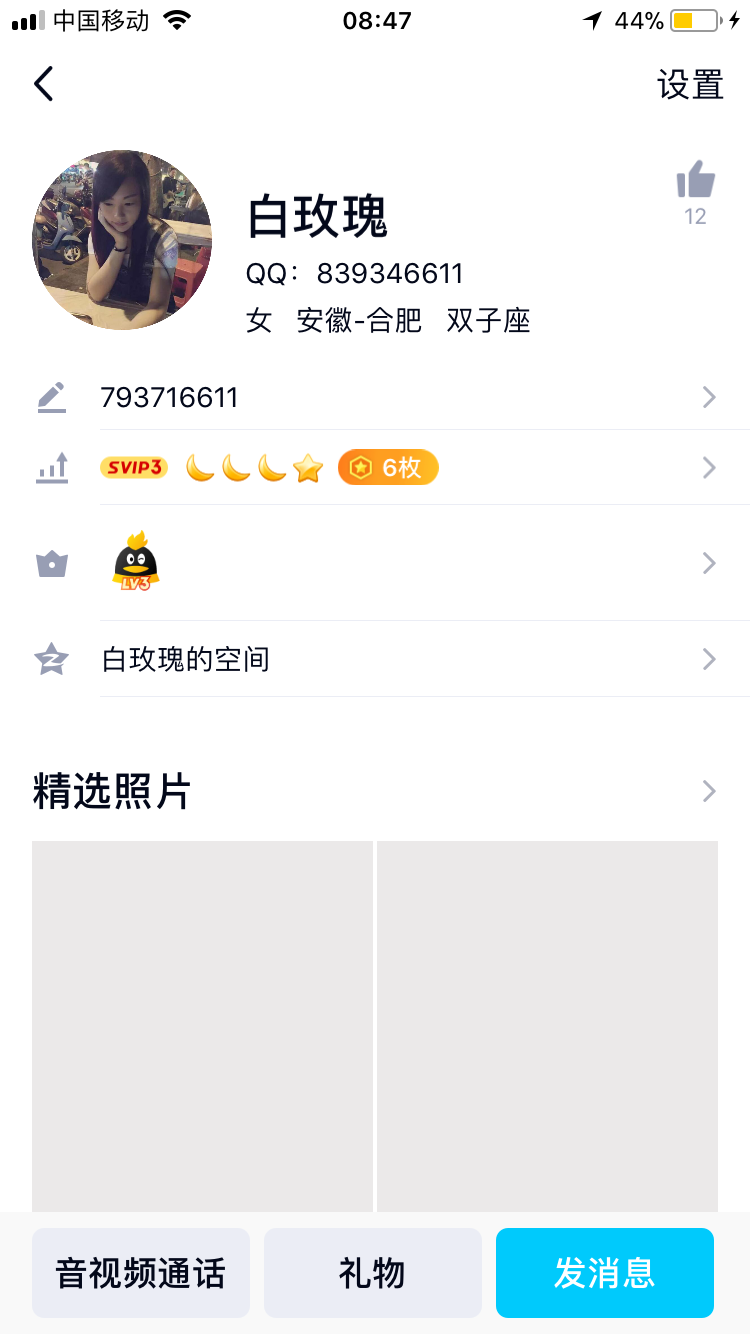Screen dimensions: 750x1334
Task: Tap the thumbs-up like icon
Action: 694,180
